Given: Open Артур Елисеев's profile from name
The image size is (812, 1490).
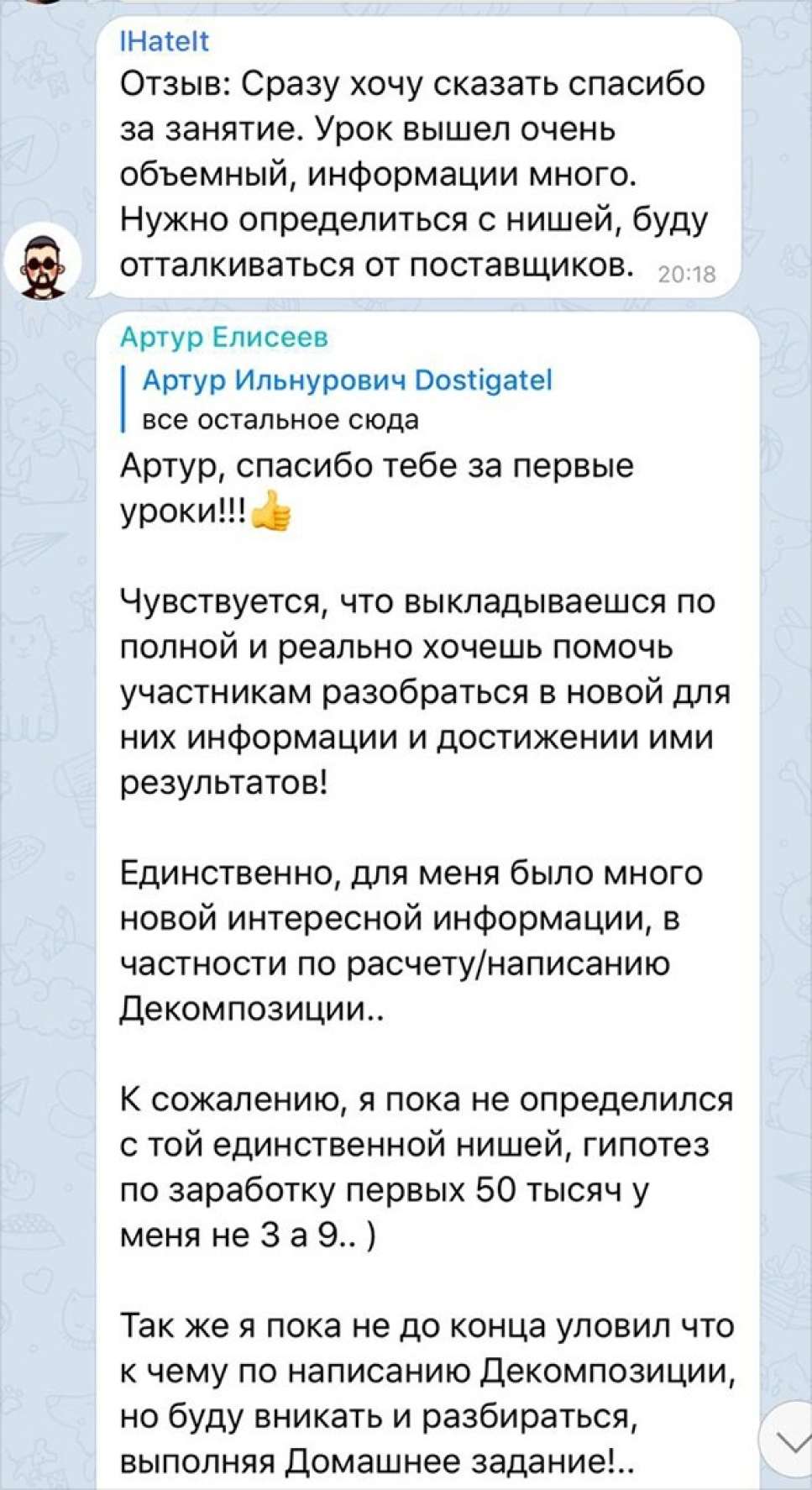Looking at the screenshot, I should click(x=223, y=337).
